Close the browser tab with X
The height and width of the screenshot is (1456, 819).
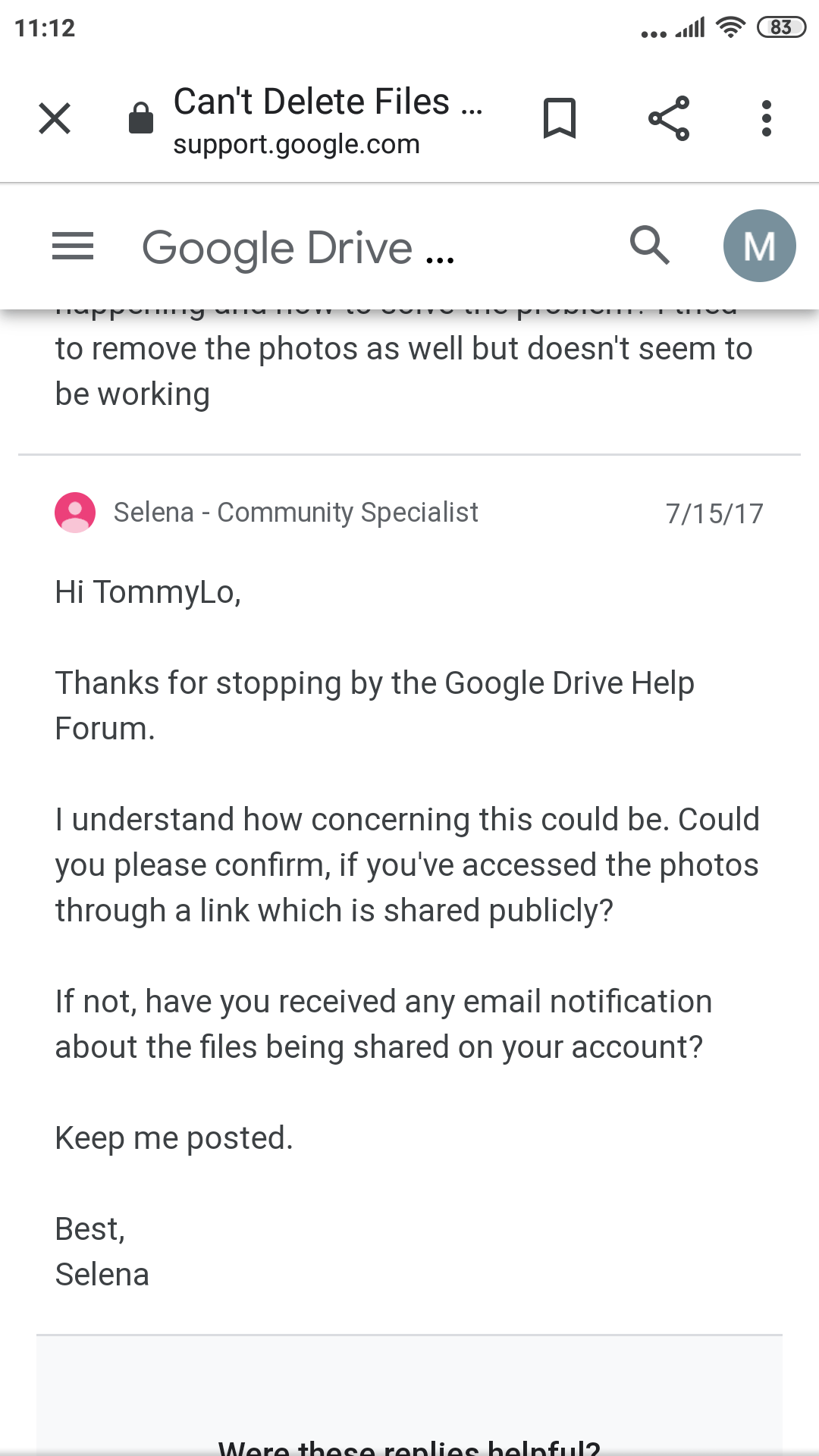[x=55, y=118]
